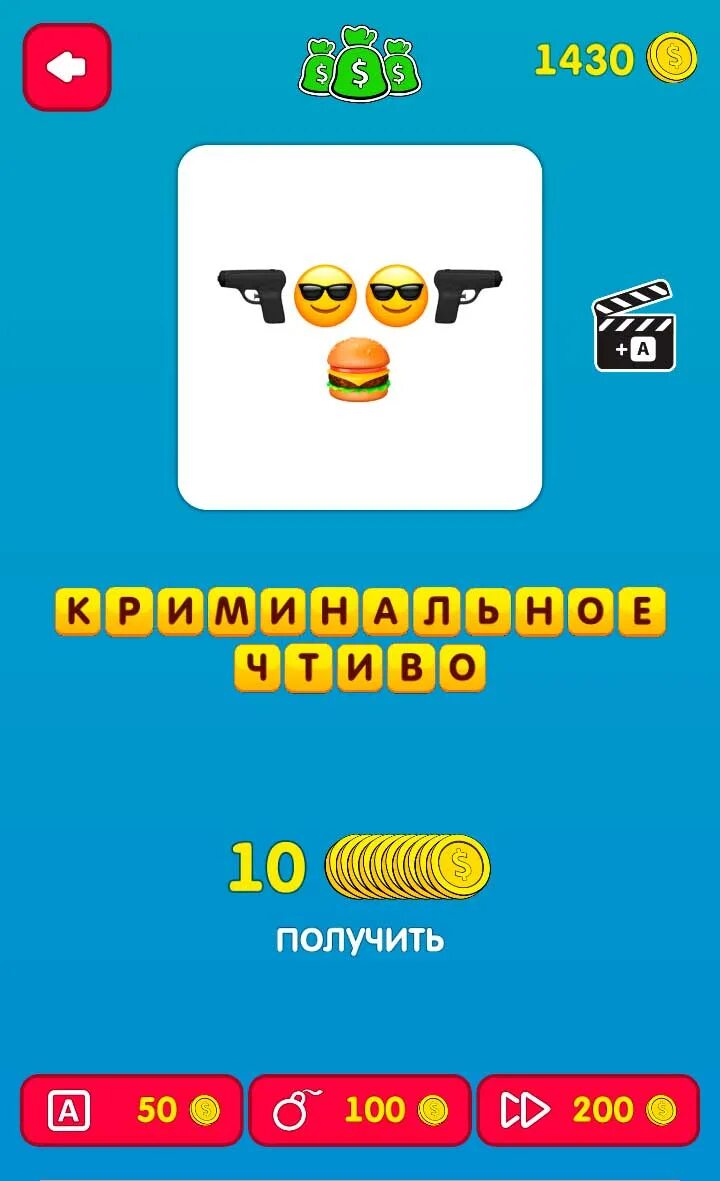This screenshot has height=1181, width=720.
Task: Tap the clapperboard video reward icon
Action: (x=635, y=326)
